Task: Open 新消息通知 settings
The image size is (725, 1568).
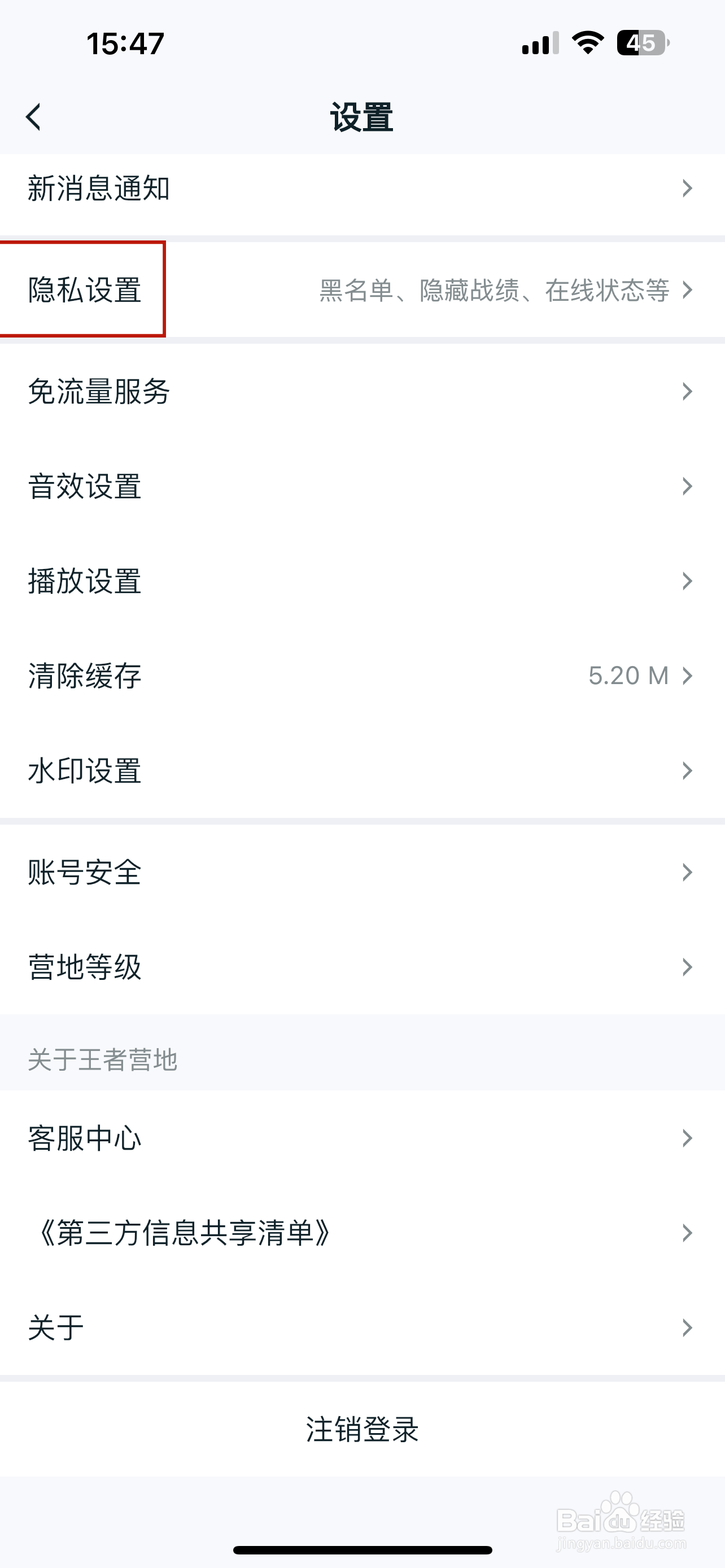Action: (362, 189)
